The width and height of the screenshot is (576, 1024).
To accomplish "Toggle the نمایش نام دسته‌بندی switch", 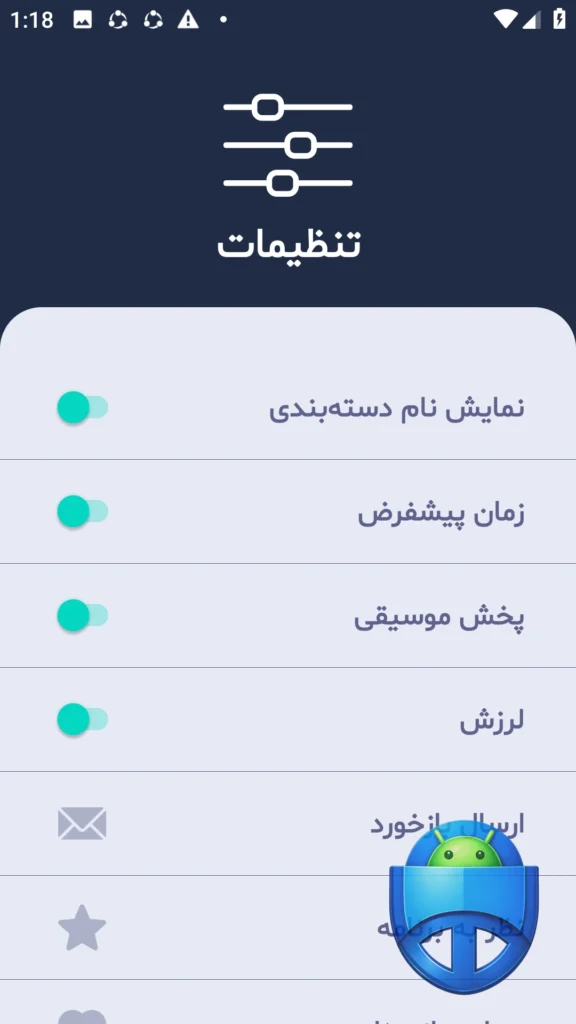I will [82, 408].
